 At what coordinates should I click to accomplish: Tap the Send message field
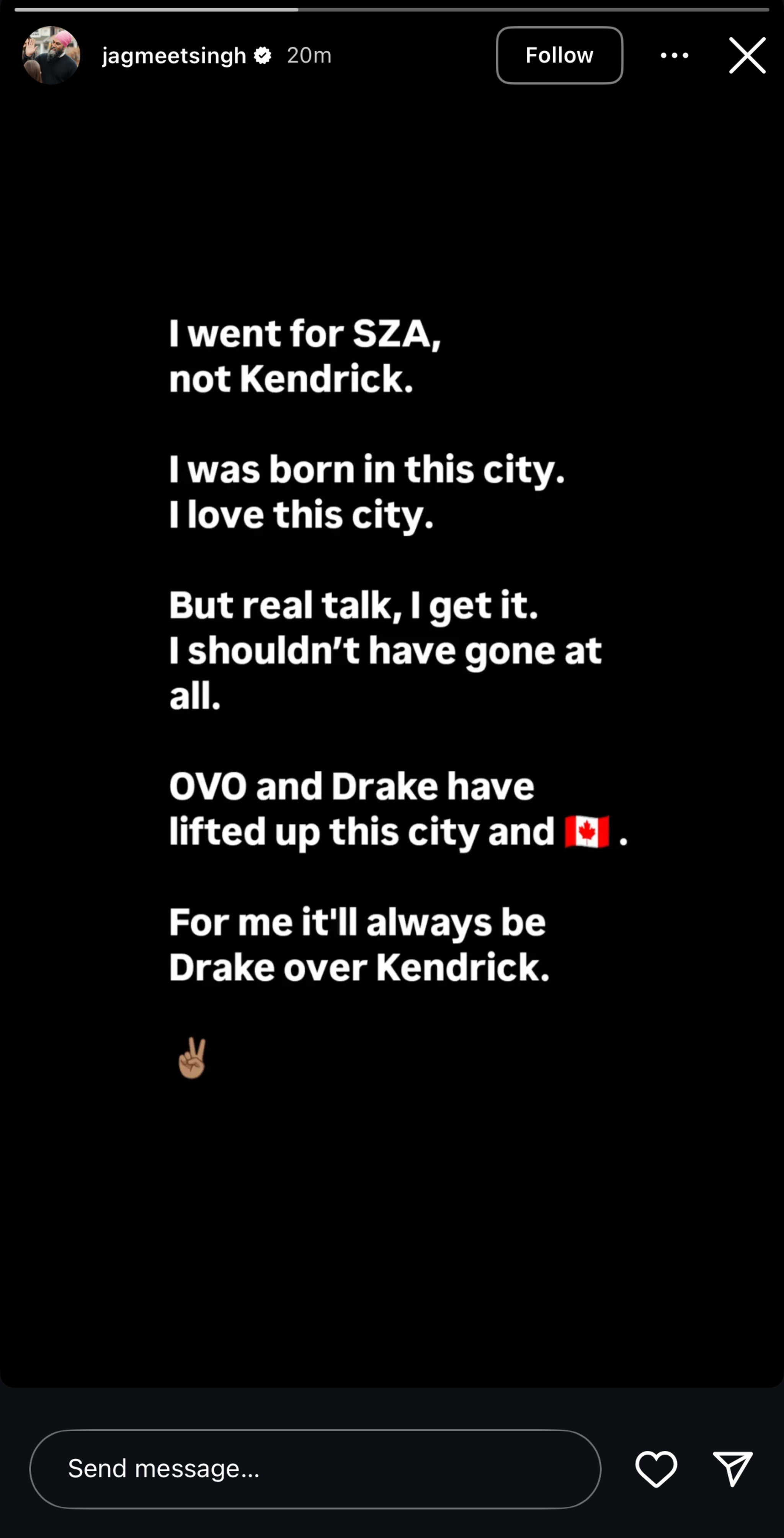(x=315, y=1468)
